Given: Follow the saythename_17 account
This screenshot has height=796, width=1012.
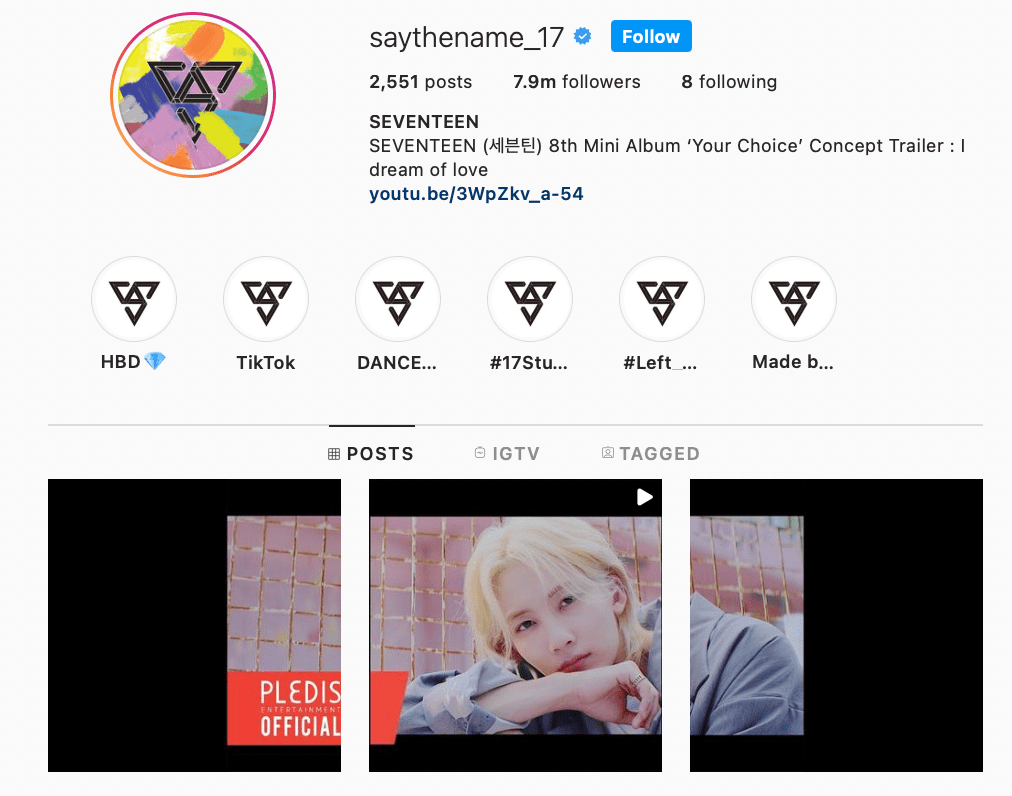Looking at the screenshot, I should point(651,37).
